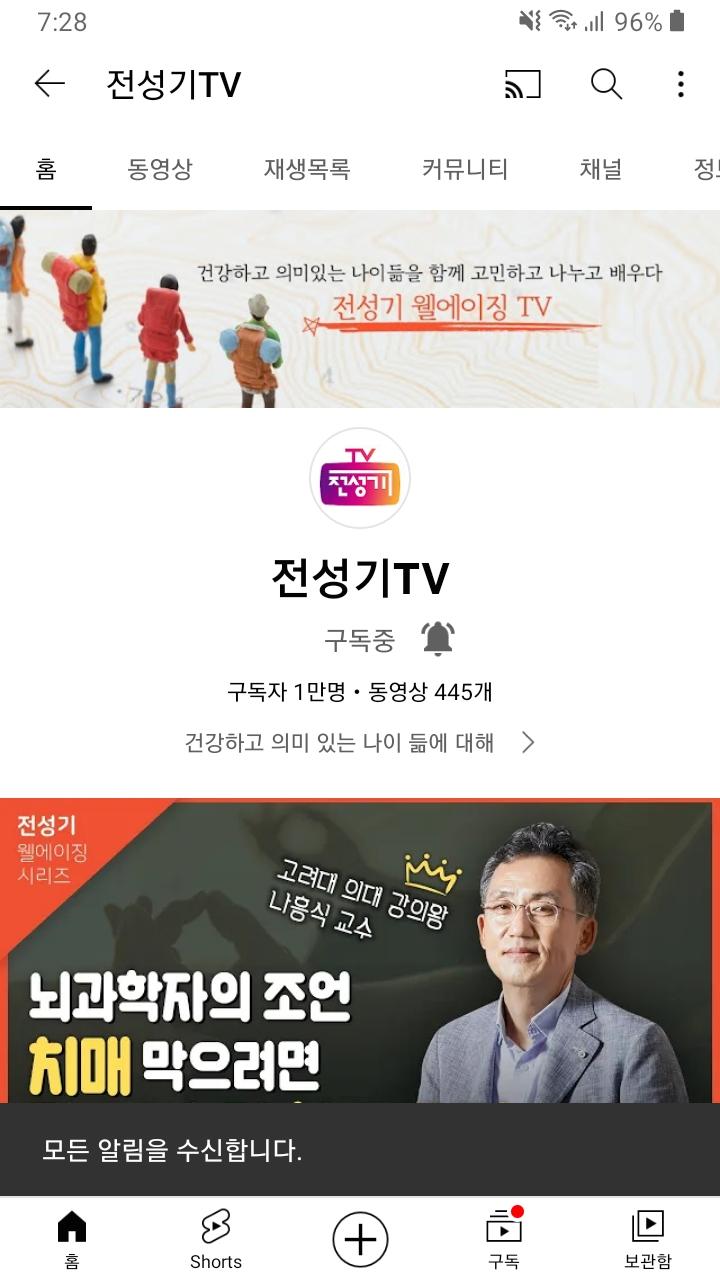Screen dimensions: 720x1280
Task: Select the 채널 tab
Action: tap(600, 169)
